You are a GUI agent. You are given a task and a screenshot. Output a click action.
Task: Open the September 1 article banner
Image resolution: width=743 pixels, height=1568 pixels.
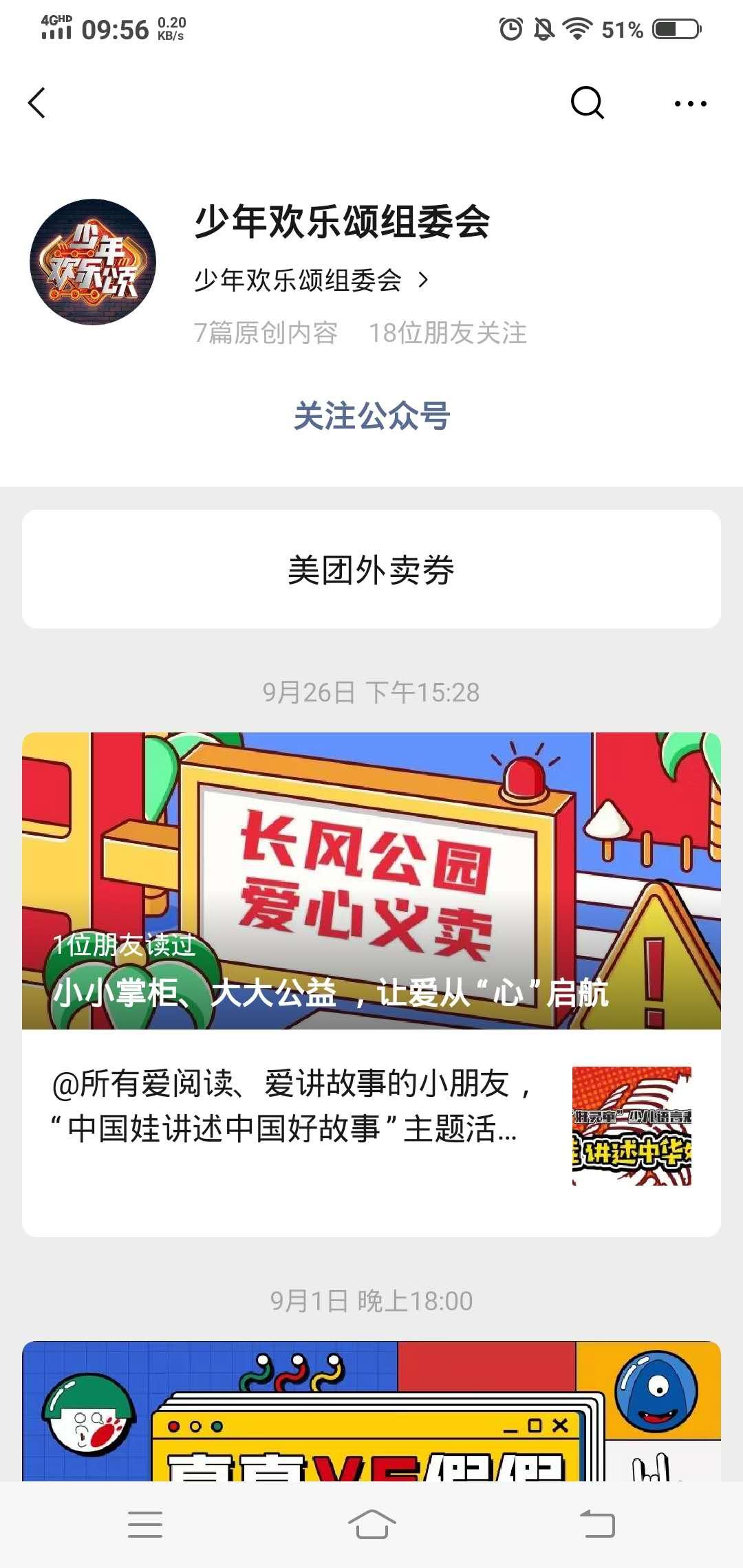point(371,1411)
